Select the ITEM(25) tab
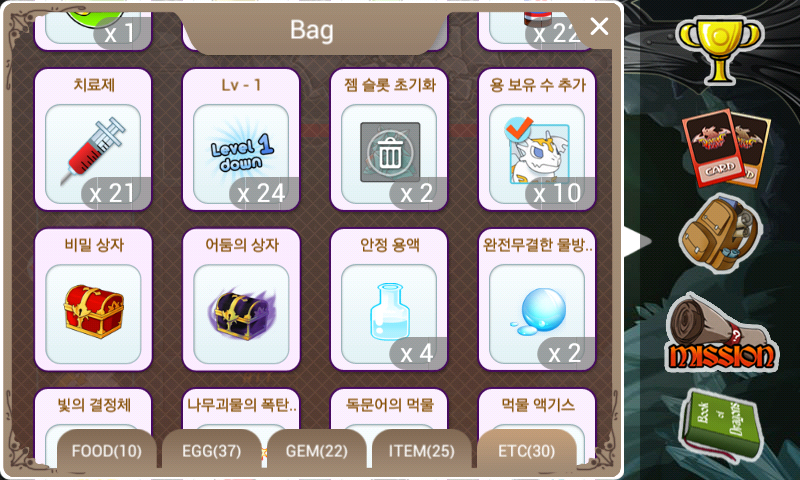This screenshot has width=800, height=480. [x=422, y=450]
